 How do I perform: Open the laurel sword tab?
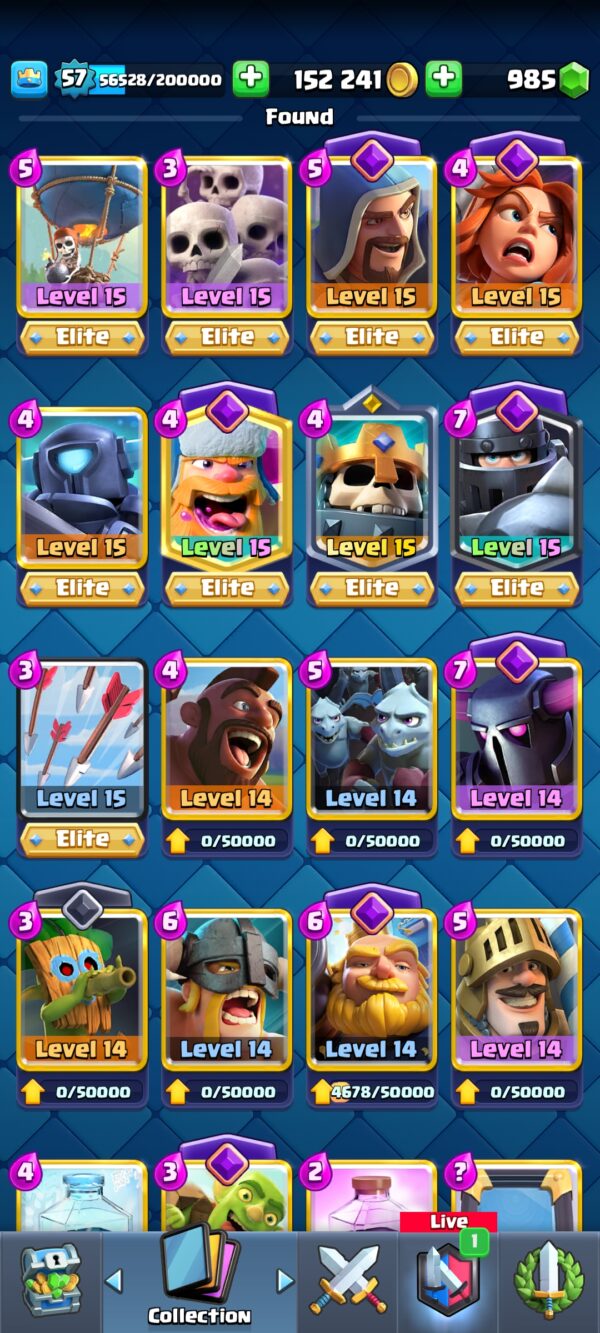click(549, 1282)
